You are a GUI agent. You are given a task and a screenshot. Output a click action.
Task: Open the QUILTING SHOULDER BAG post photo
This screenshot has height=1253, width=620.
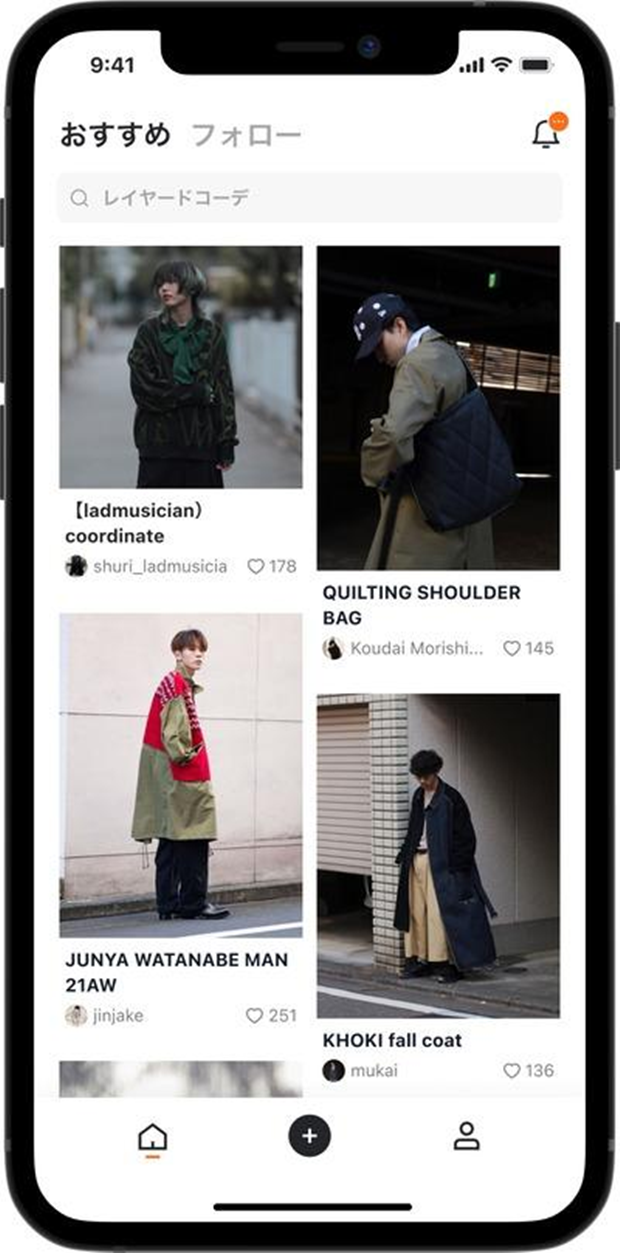pyautogui.click(x=438, y=408)
